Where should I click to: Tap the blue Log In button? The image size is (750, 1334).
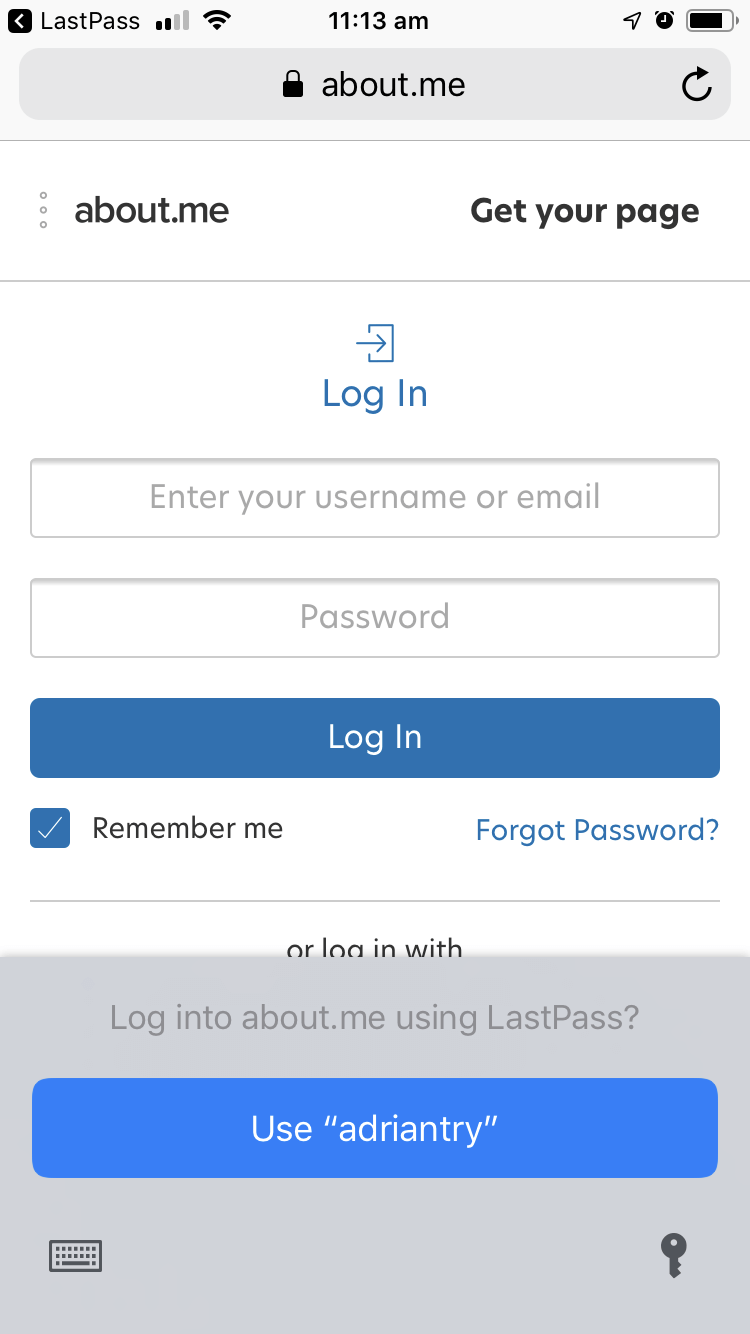click(x=375, y=738)
